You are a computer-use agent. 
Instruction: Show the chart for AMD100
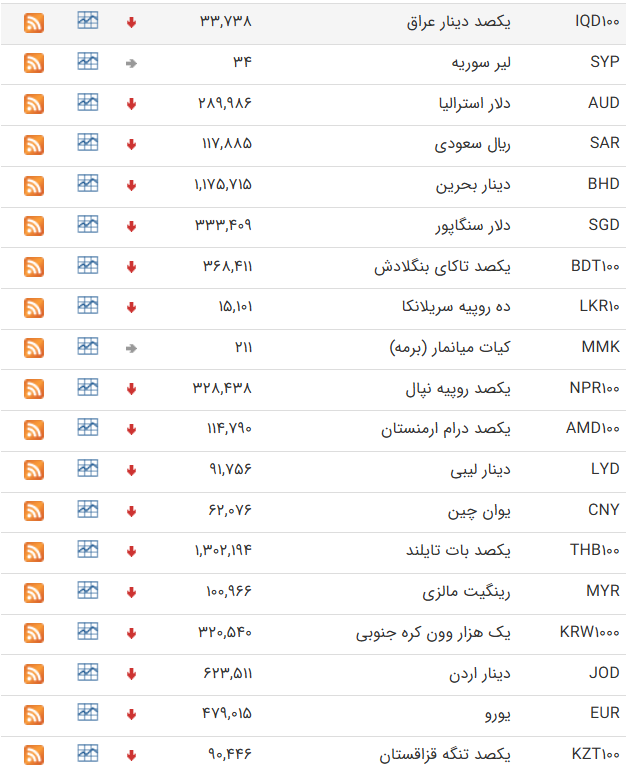click(88, 429)
